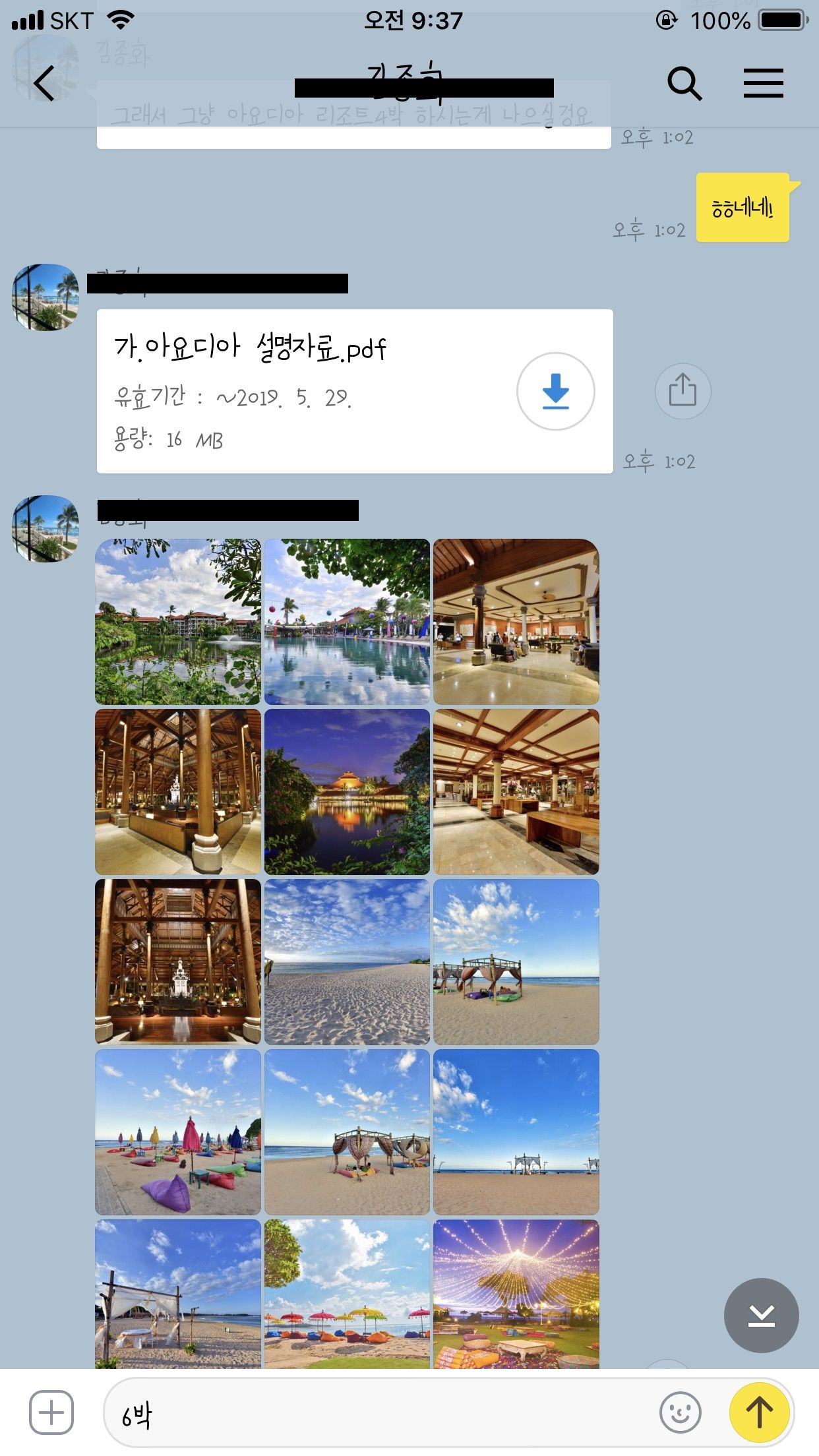Screen dimensions: 819x1456
Task: Open the empty white sand beach photo
Action: click(x=347, y=961)
